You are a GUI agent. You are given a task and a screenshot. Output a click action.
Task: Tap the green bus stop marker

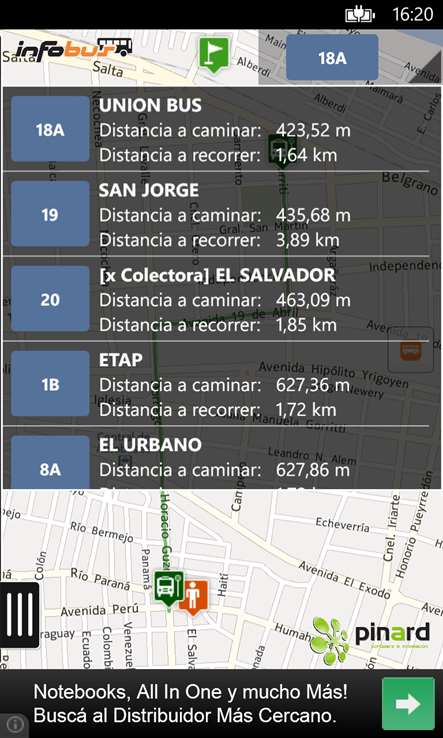point(169,588)
